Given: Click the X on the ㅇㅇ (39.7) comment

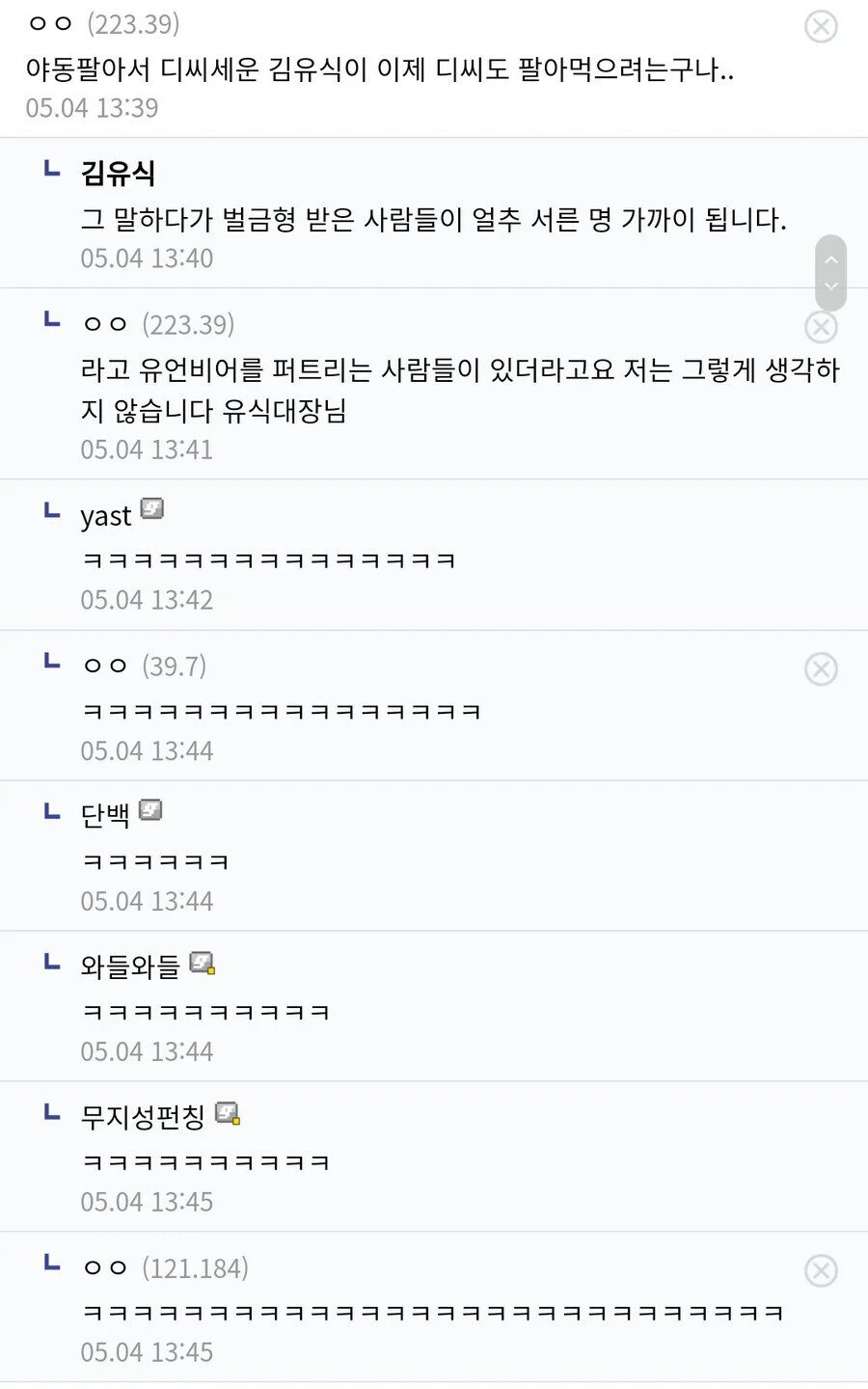Looking at the screenshot, I should pyautogui.click(x=821, y=668).
